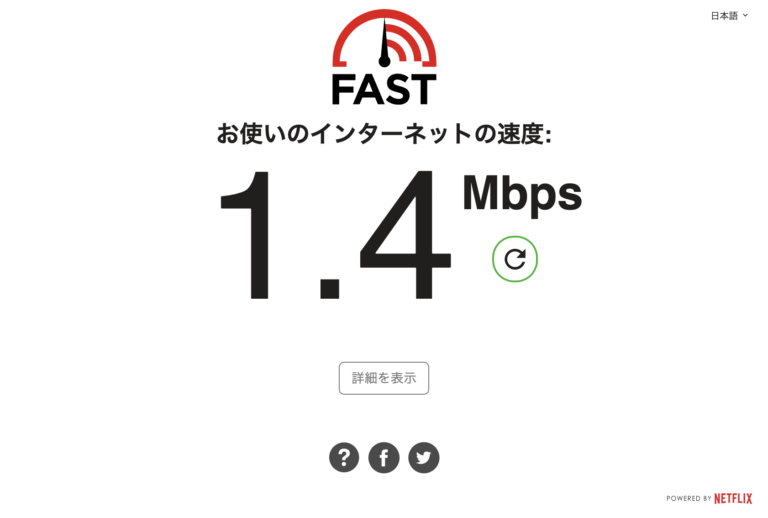This screenshot has height=518, width=768.
Task: Open the Powered by Netflix link
Action: click(709, 497)
